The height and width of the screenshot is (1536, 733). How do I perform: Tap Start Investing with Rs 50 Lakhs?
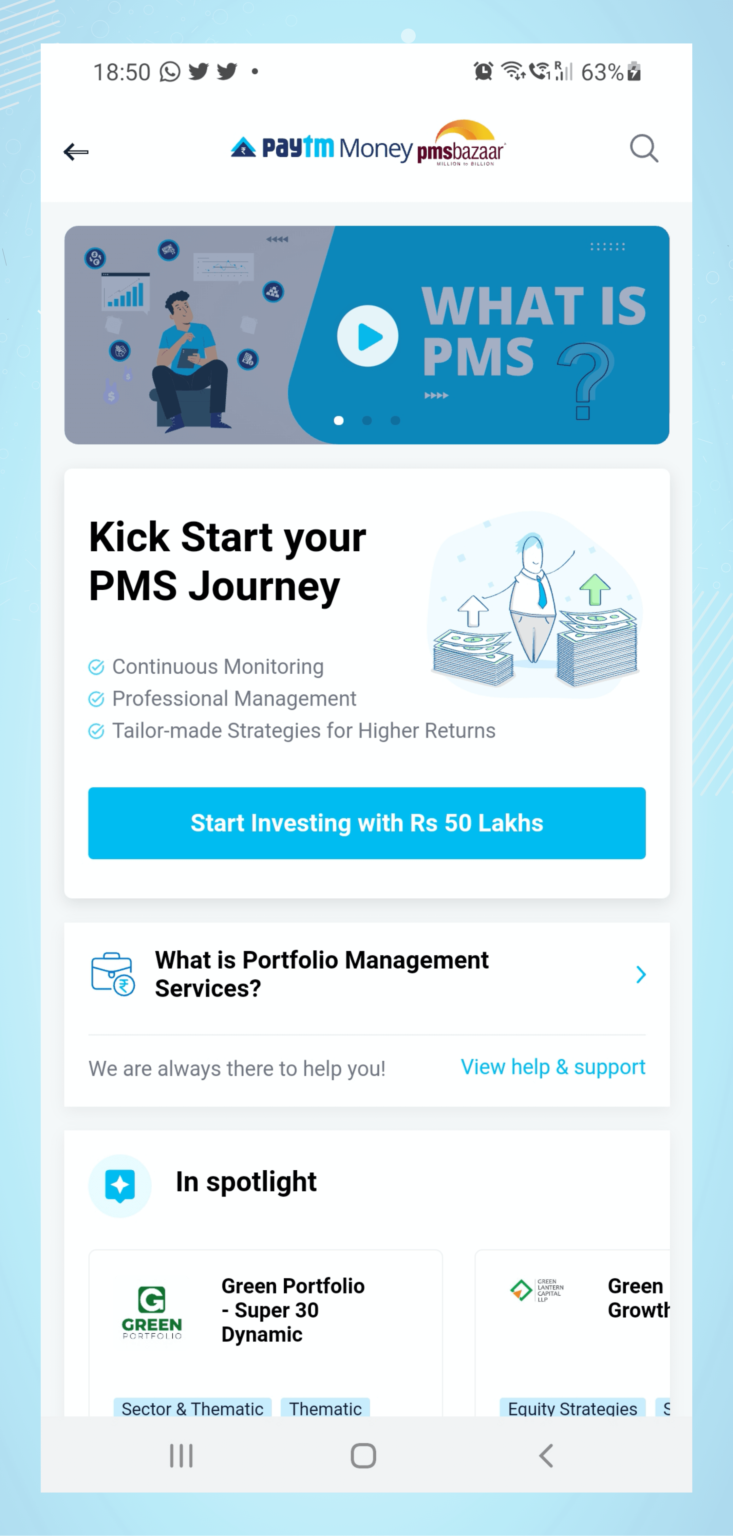(367, 823)
